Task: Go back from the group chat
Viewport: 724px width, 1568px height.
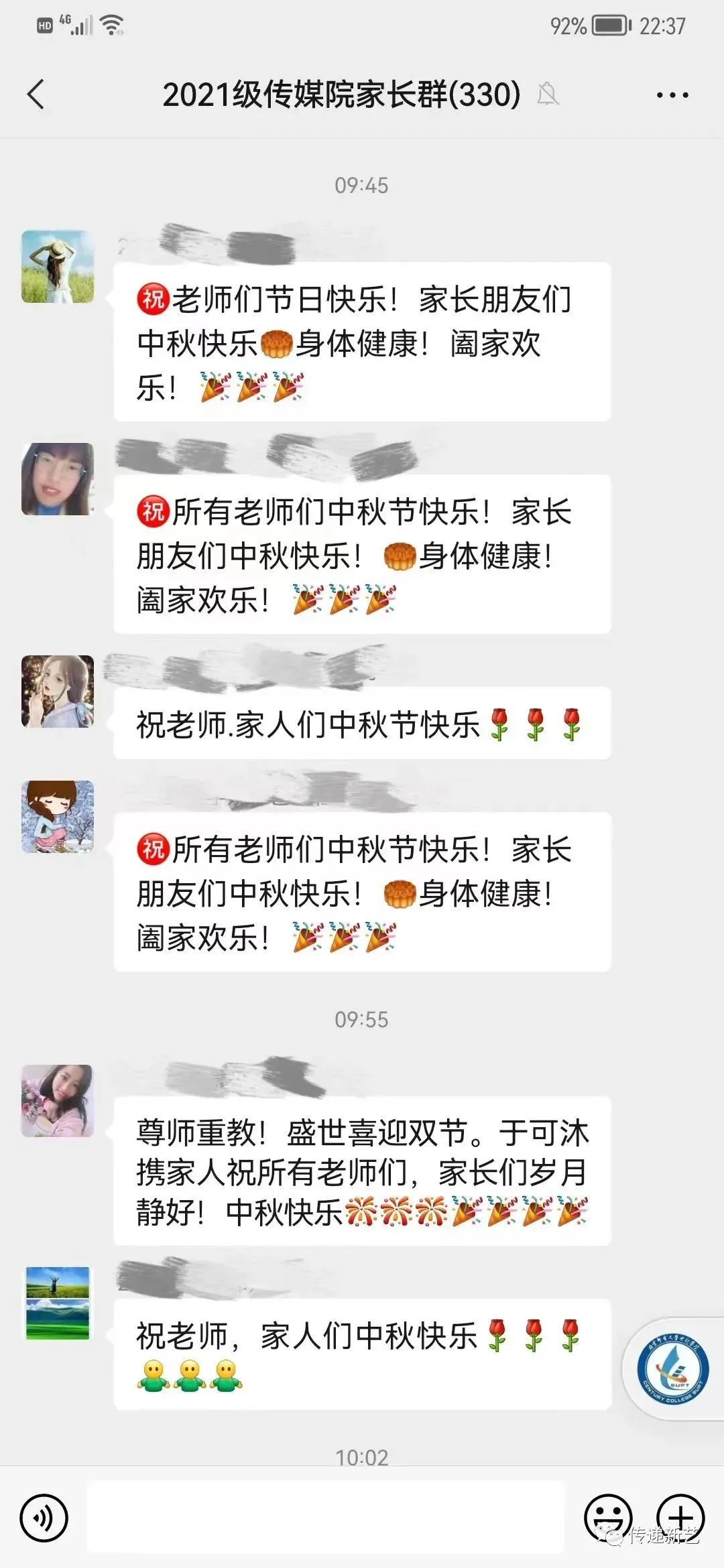Action: (36, 94)
